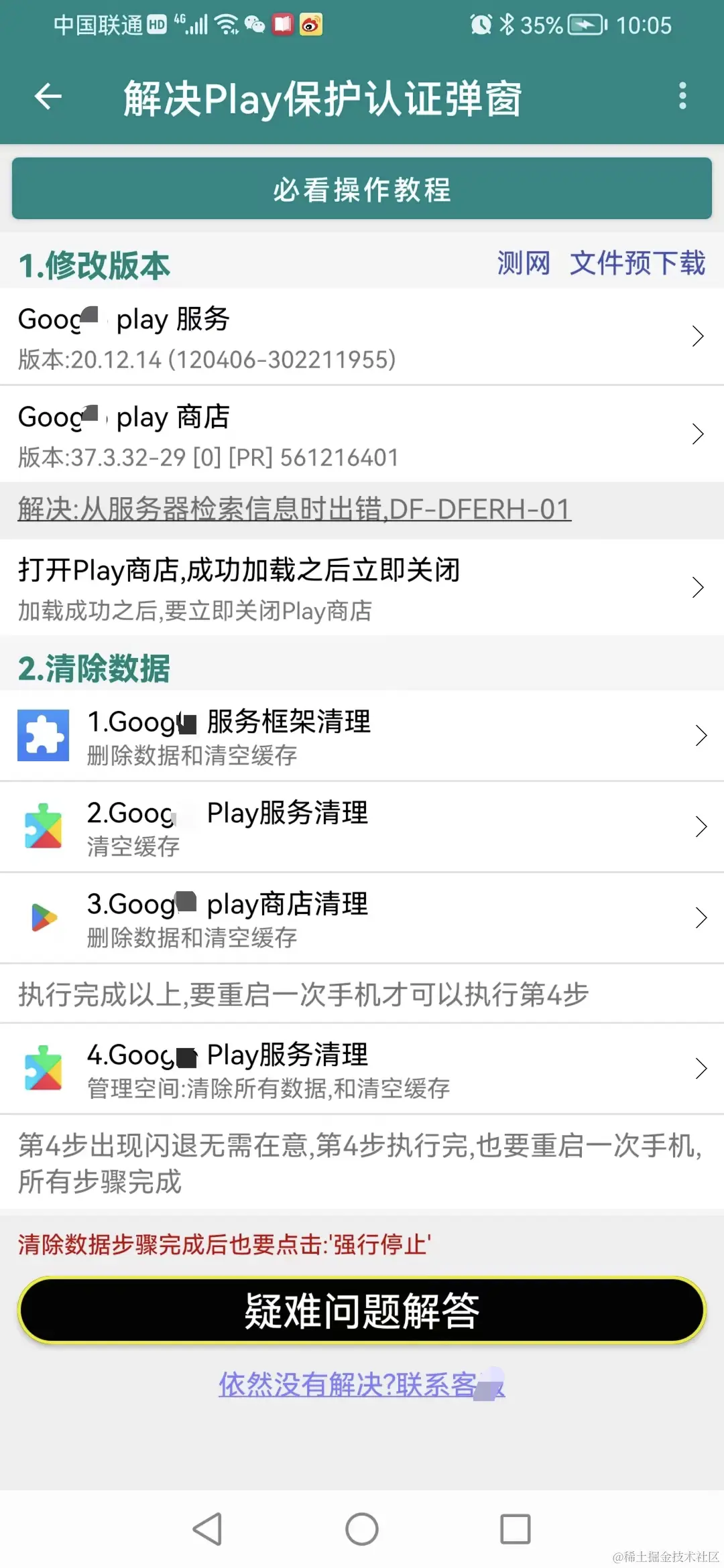Open step 1 服务框架清理
This screenshot has width=724, height=1568.
362,736
